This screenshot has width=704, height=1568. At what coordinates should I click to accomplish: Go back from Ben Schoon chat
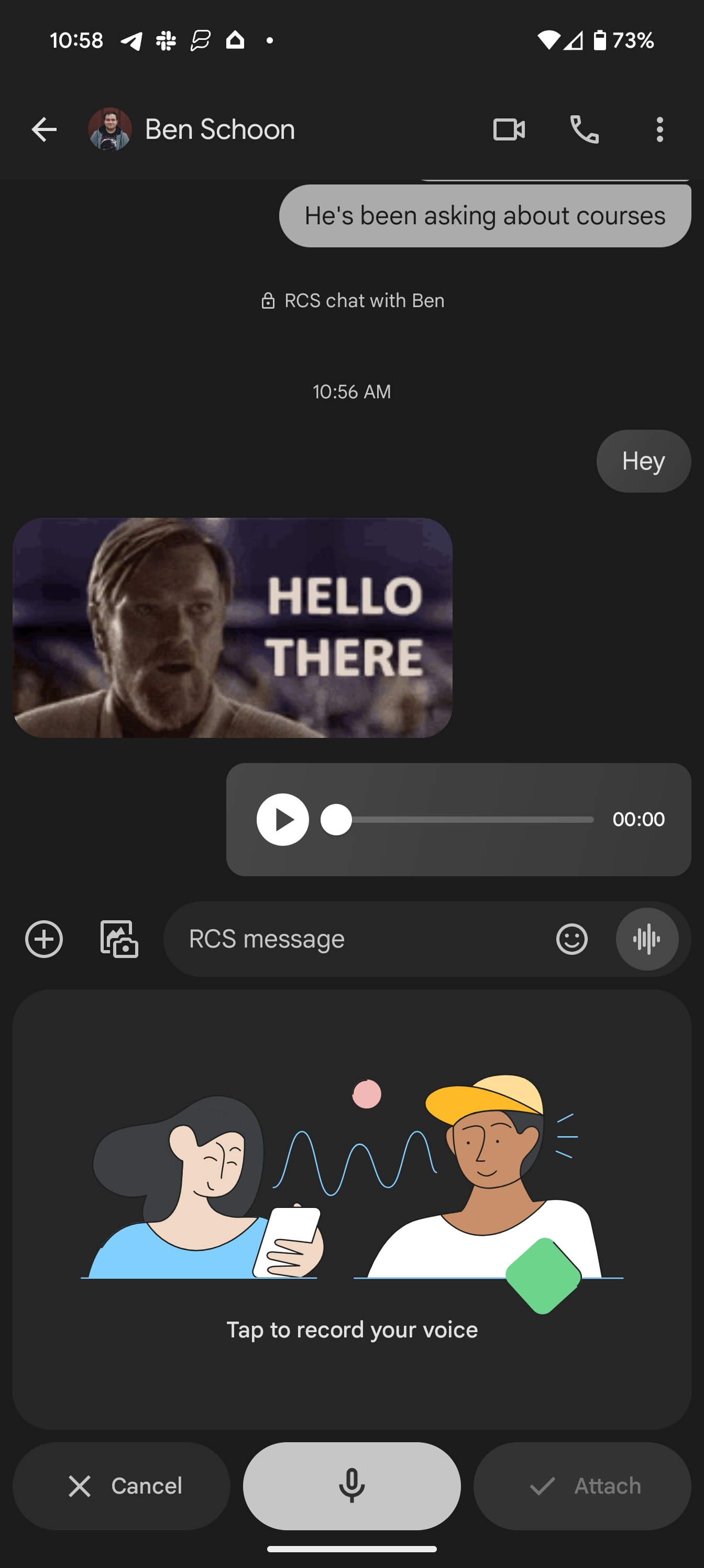click(44, 129)
